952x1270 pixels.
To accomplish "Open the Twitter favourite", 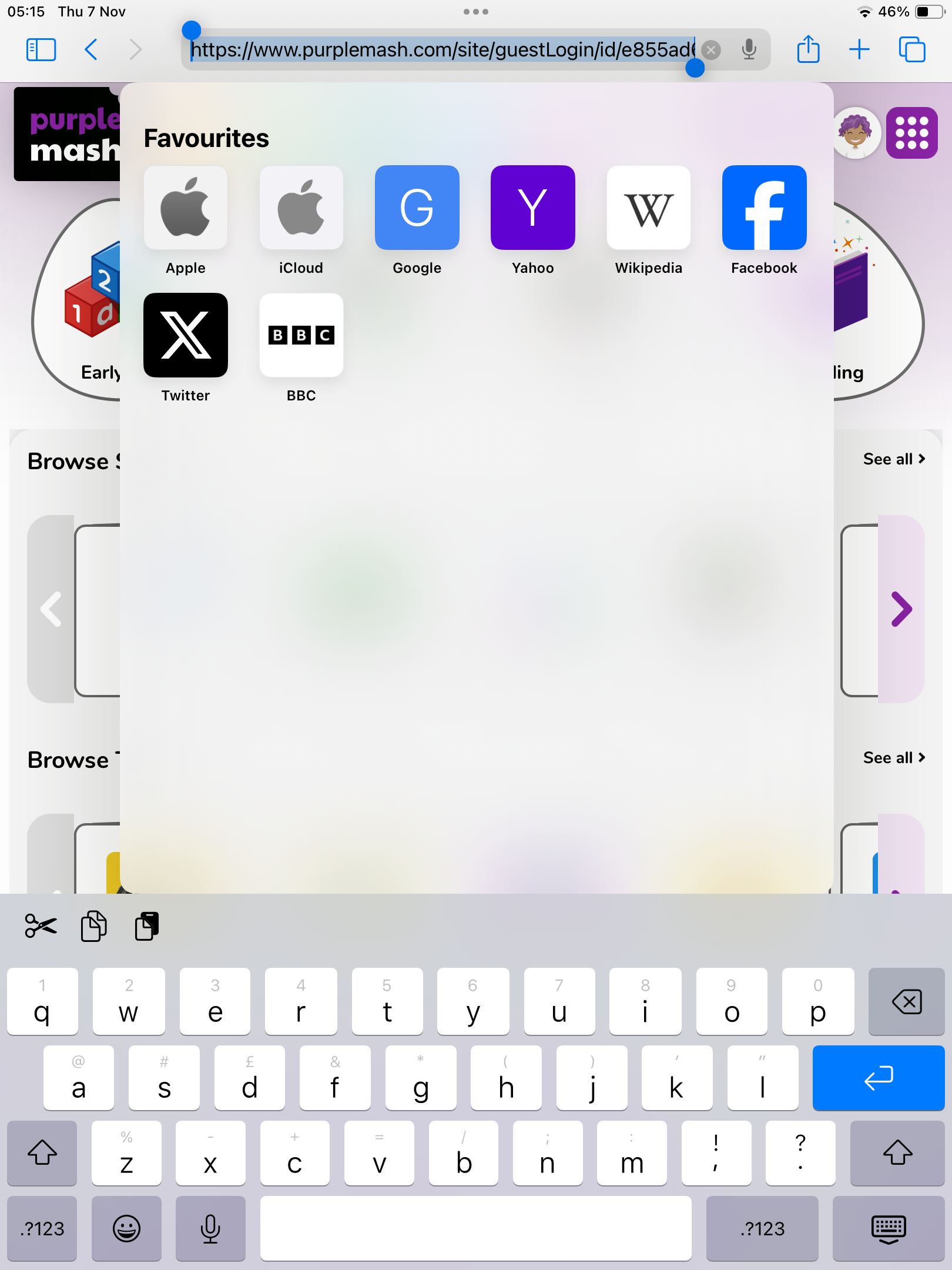I will pos(186,336).
